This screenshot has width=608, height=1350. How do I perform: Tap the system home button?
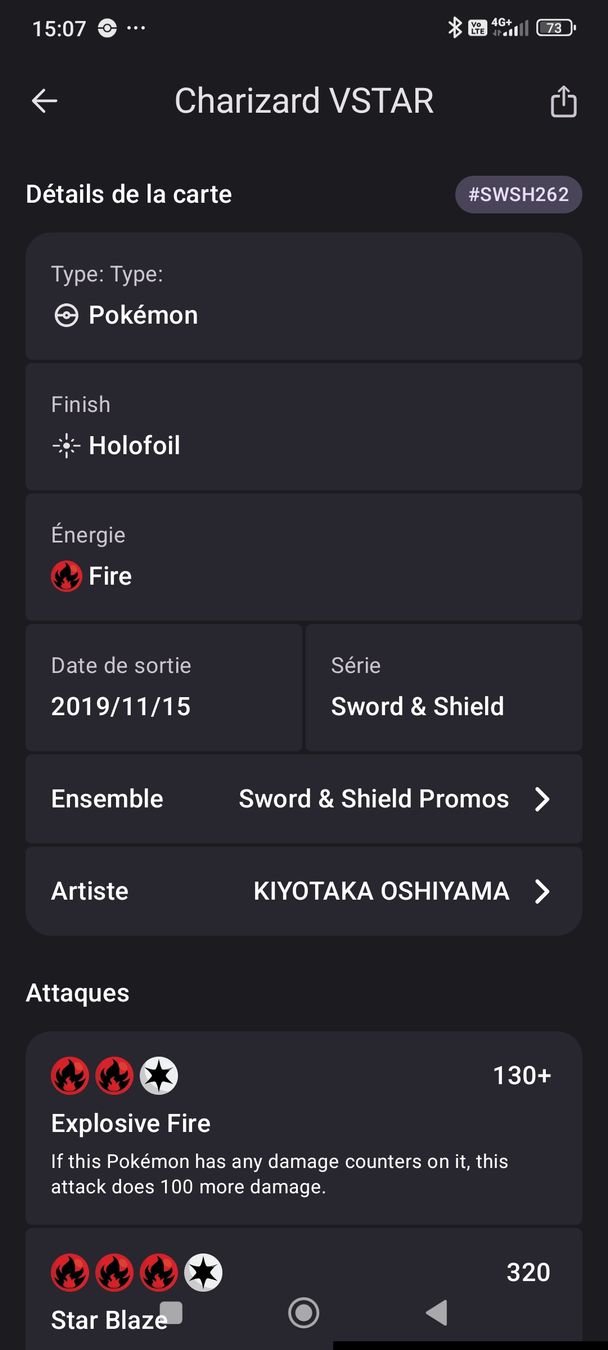(304, 1313)
